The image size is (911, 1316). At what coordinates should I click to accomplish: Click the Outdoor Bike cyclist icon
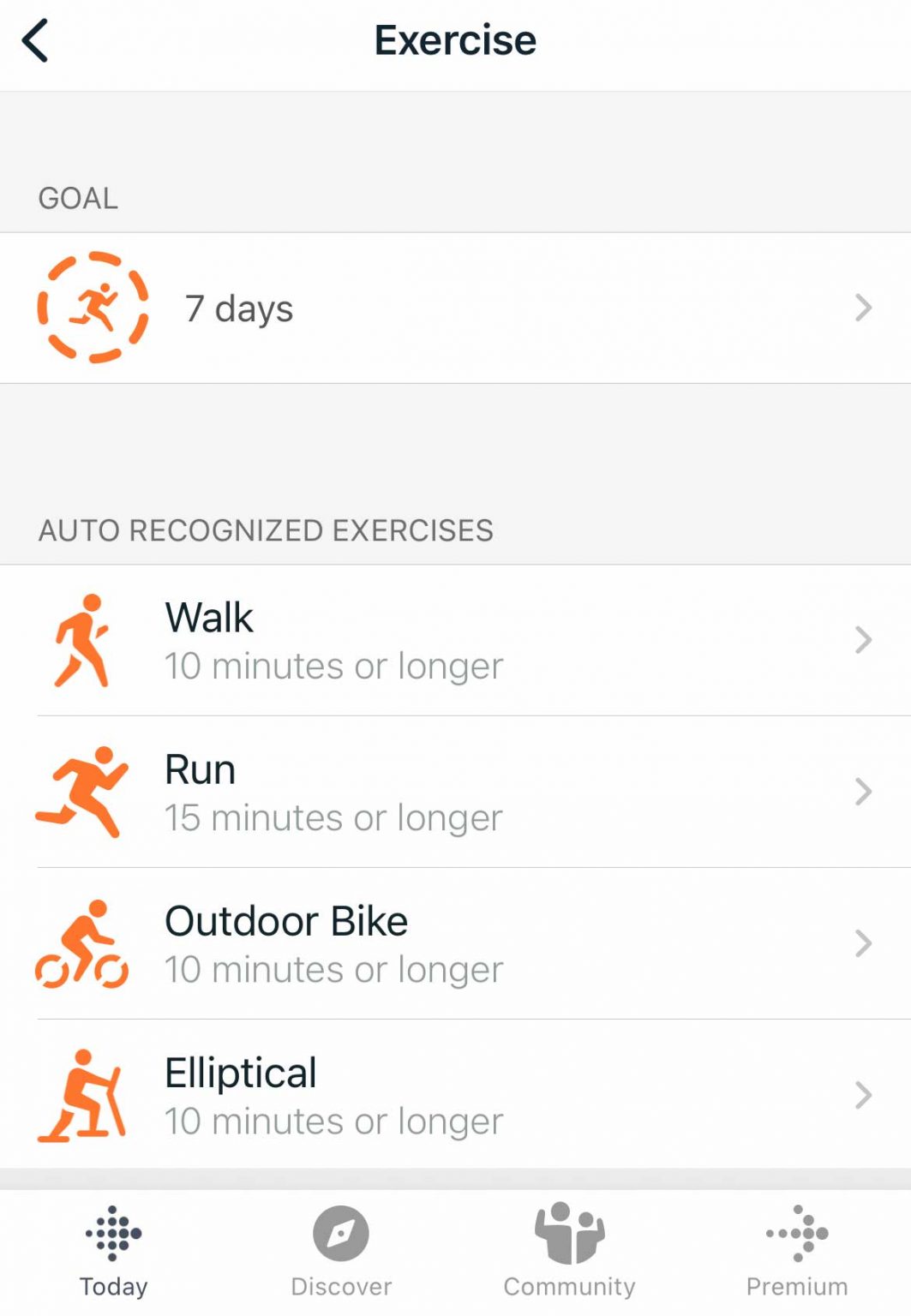(x=83, y=942)
